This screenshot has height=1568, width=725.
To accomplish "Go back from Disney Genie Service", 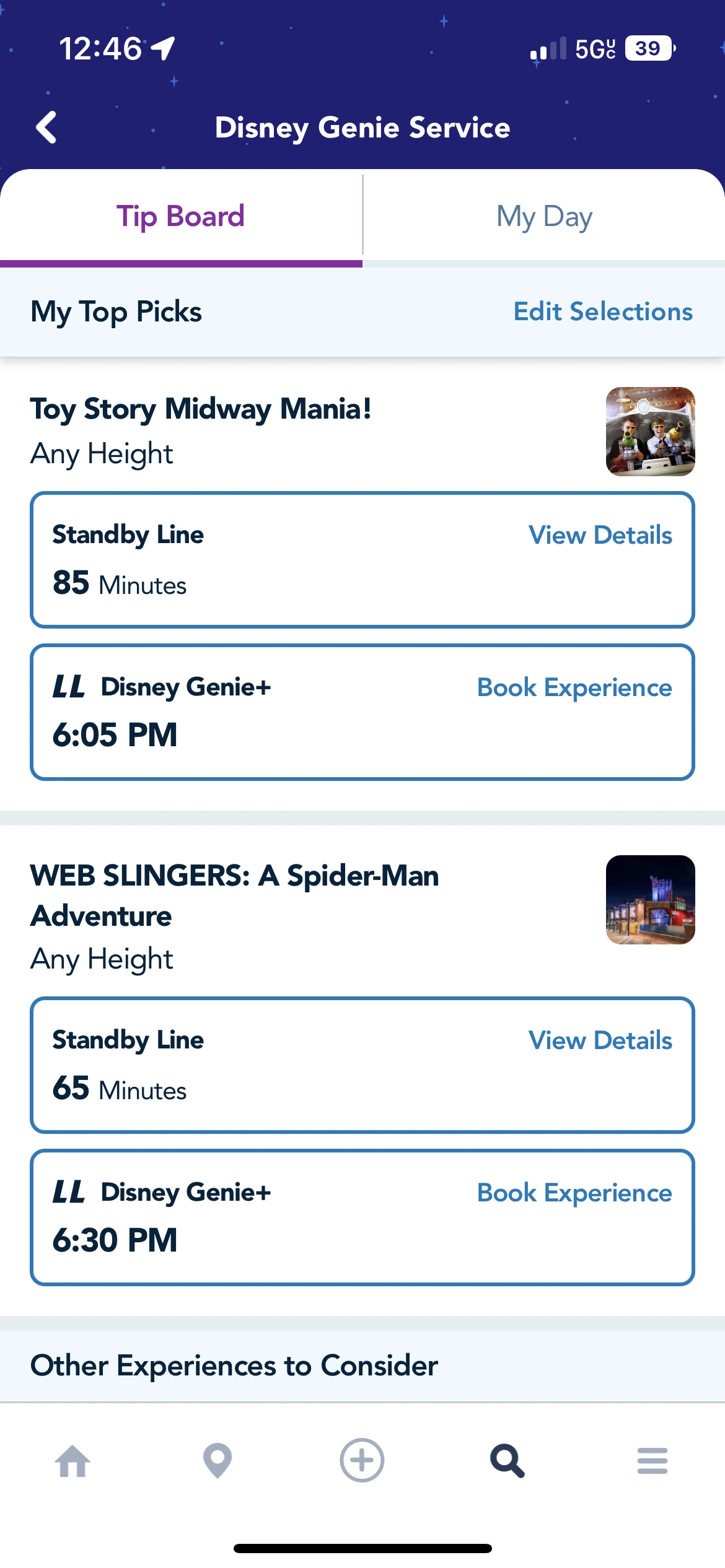I will click(46, 128).
